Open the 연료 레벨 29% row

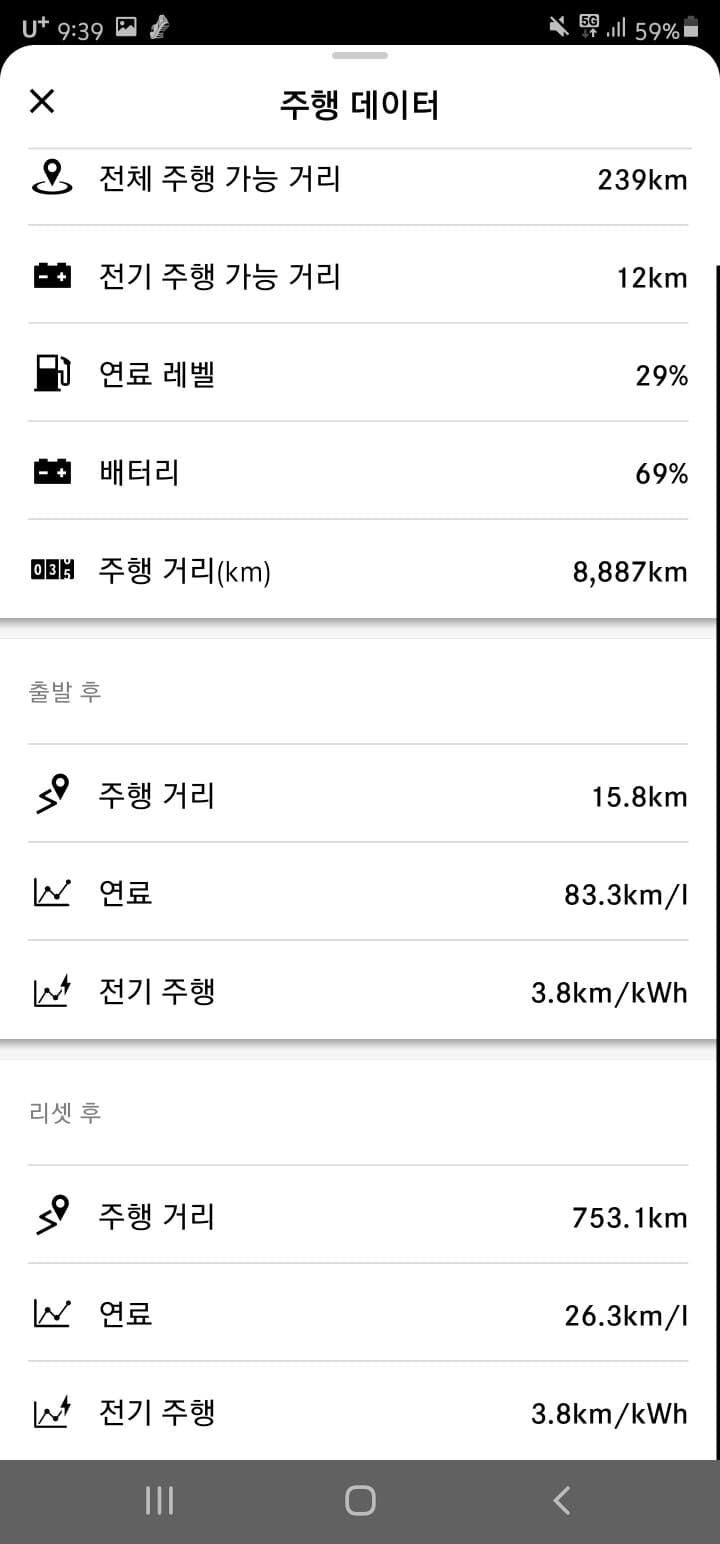pyautogui.click(x=360, y=374)
